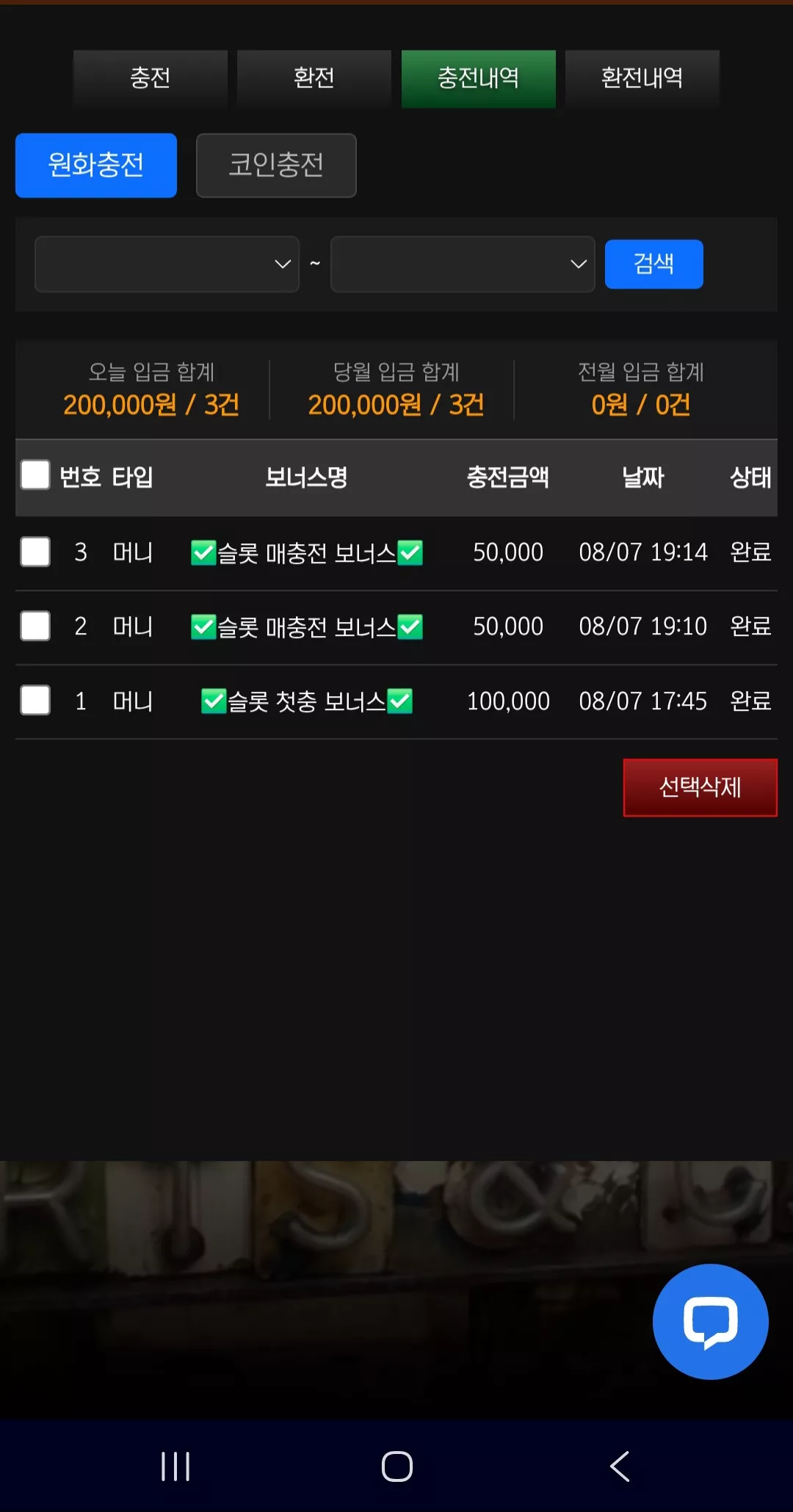Expand the end date dropdown
This screenshot has height=1512, width=793.
(x=463, y=264)
